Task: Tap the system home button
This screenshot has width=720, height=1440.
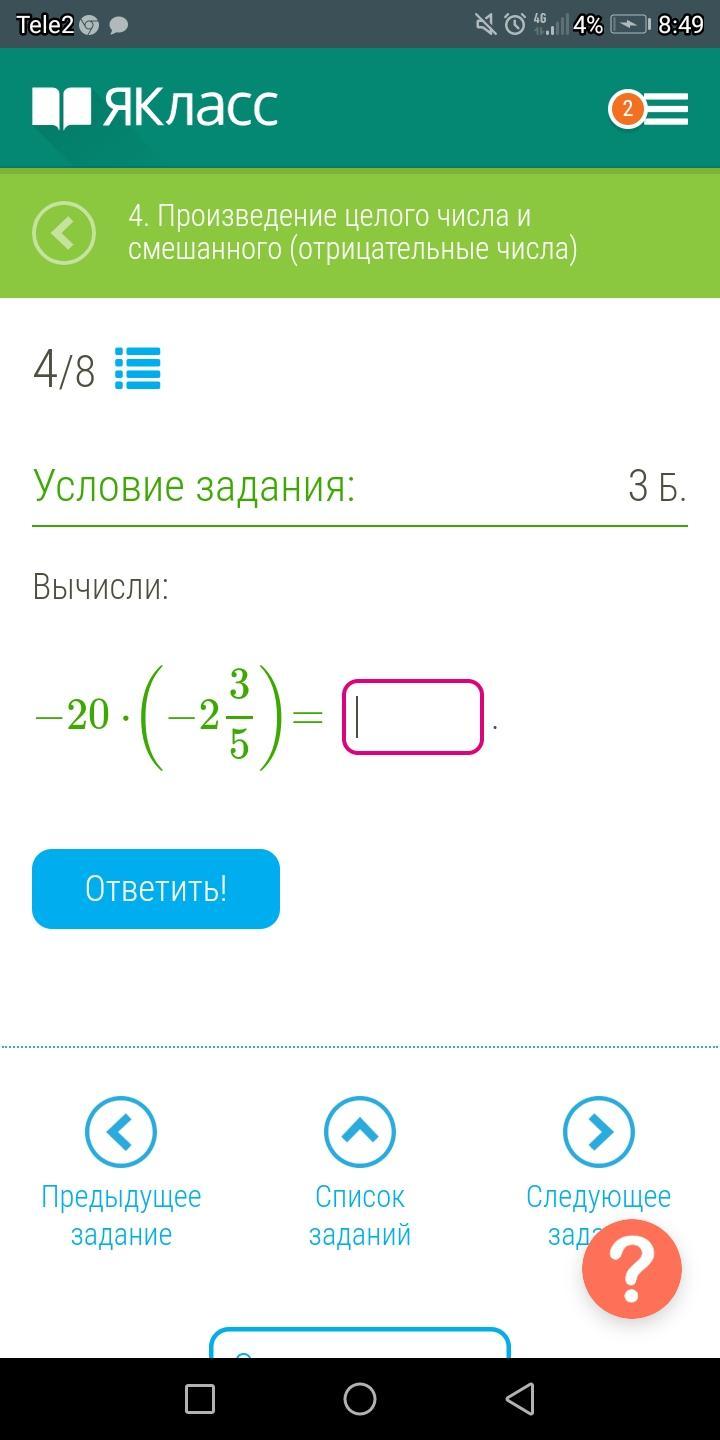Action: [x=360, y=1399]
